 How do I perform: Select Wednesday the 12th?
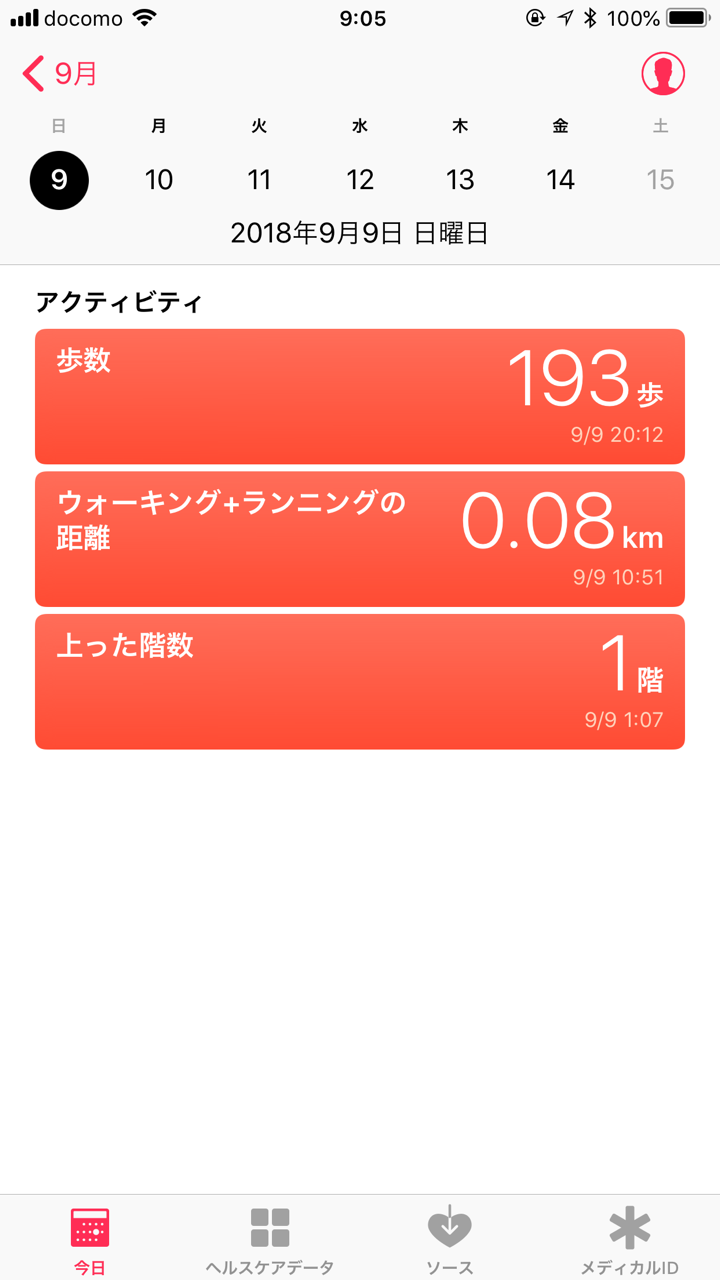(x=360, y=180)
